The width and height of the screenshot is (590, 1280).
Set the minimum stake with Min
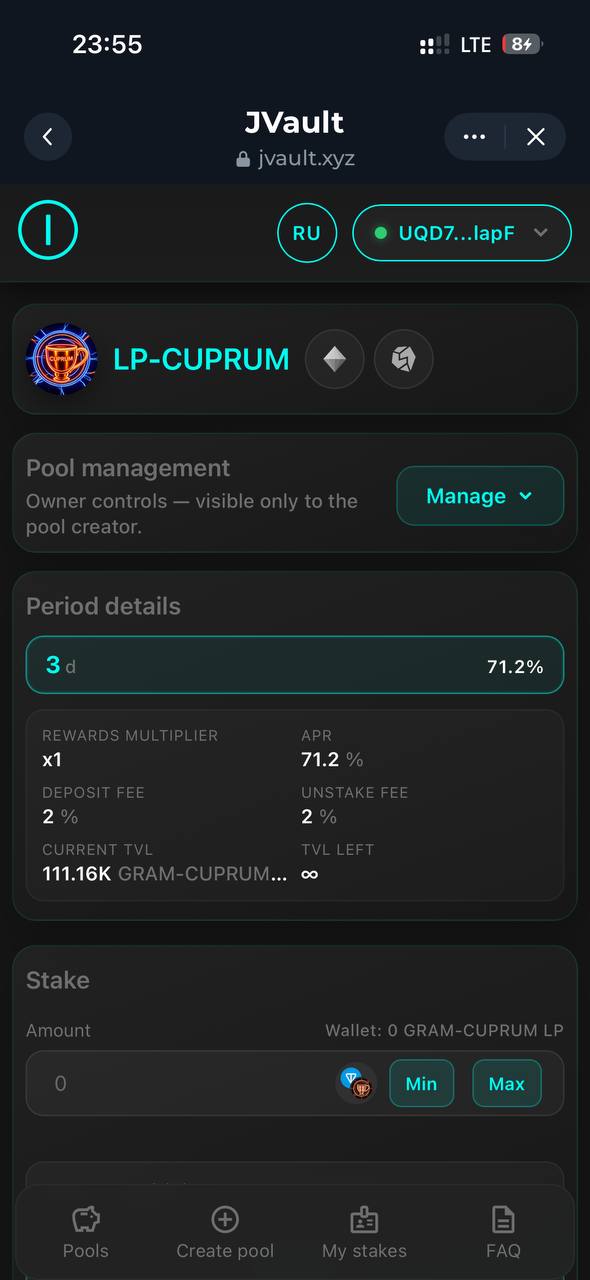click(x=421, y=1083)
